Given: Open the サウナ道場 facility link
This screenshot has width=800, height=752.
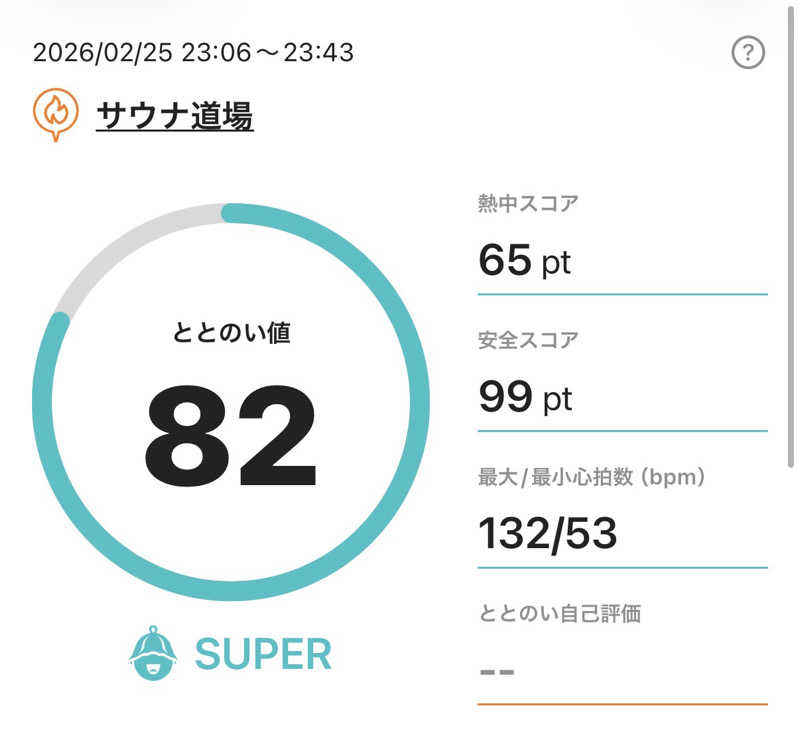Looking at the screenshot, I should pyautogui.click(x=174, y=117).
